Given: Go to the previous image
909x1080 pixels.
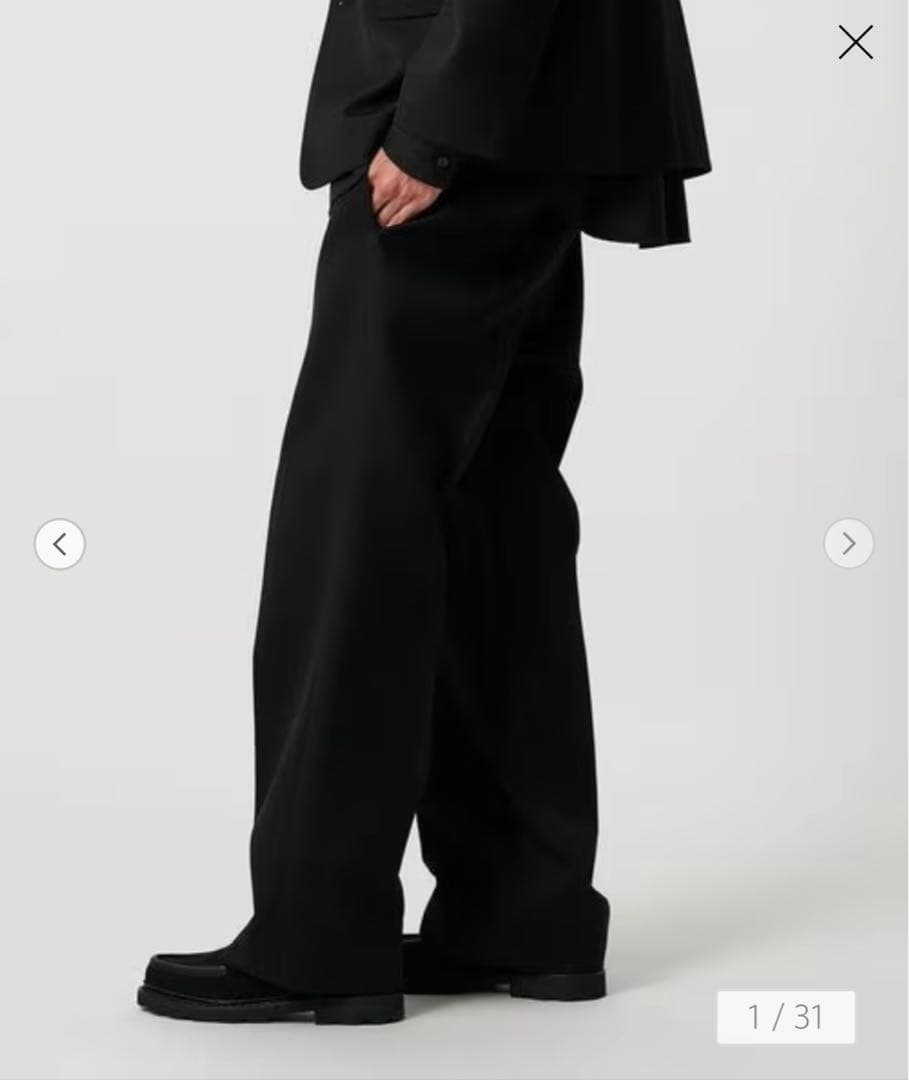Looking at the screenshot, I should (x=60, y=544).
